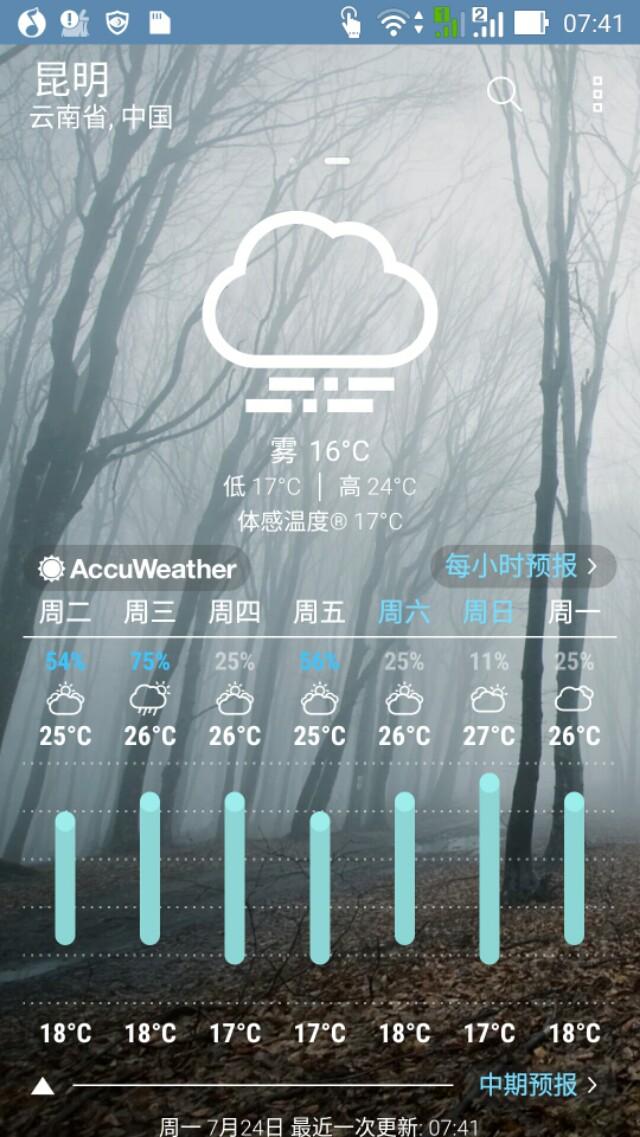View the 周三 daily forecast

(150, 612)
